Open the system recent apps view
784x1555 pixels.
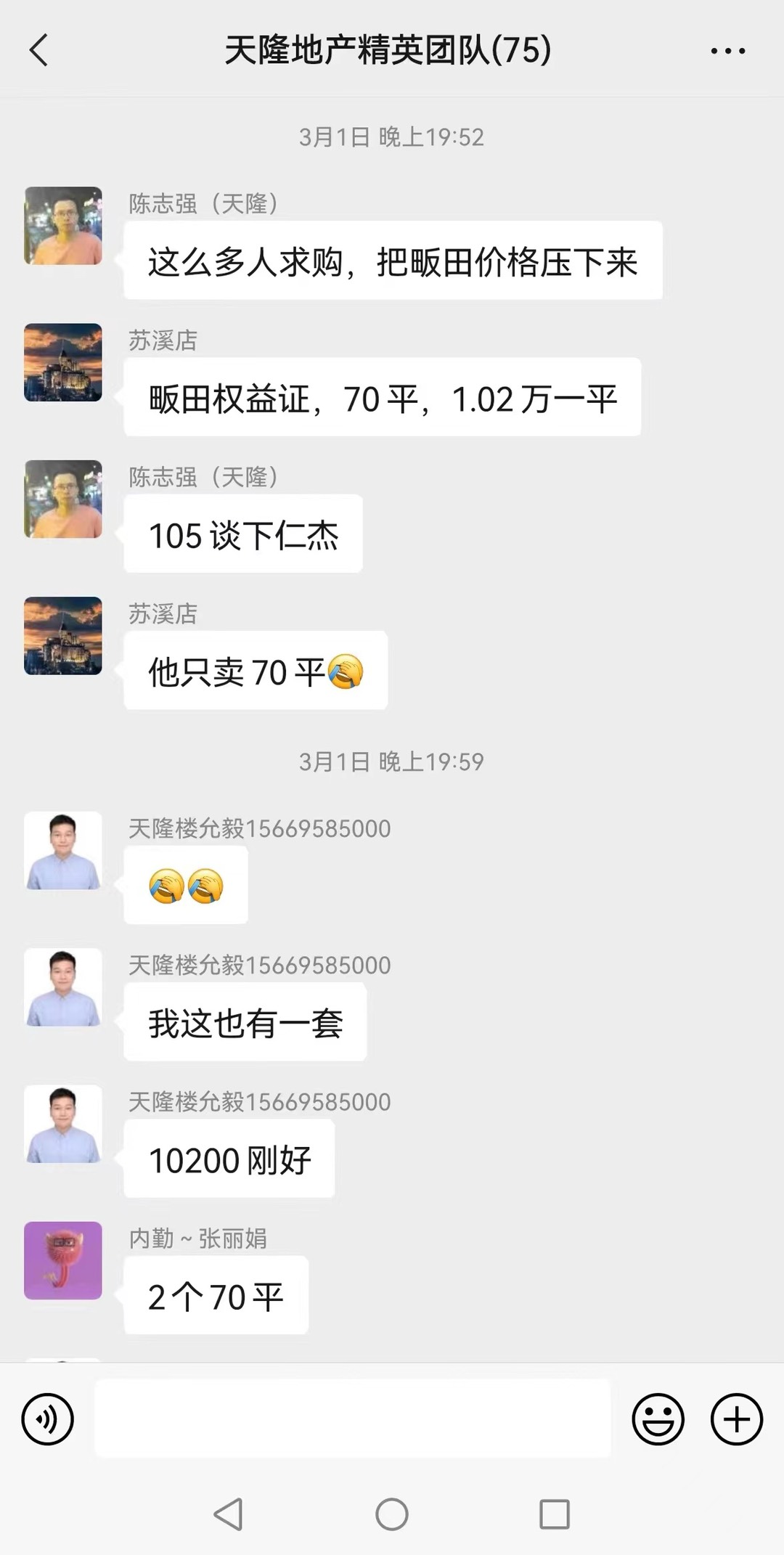pyautogui.click(x=555, y=1514)
